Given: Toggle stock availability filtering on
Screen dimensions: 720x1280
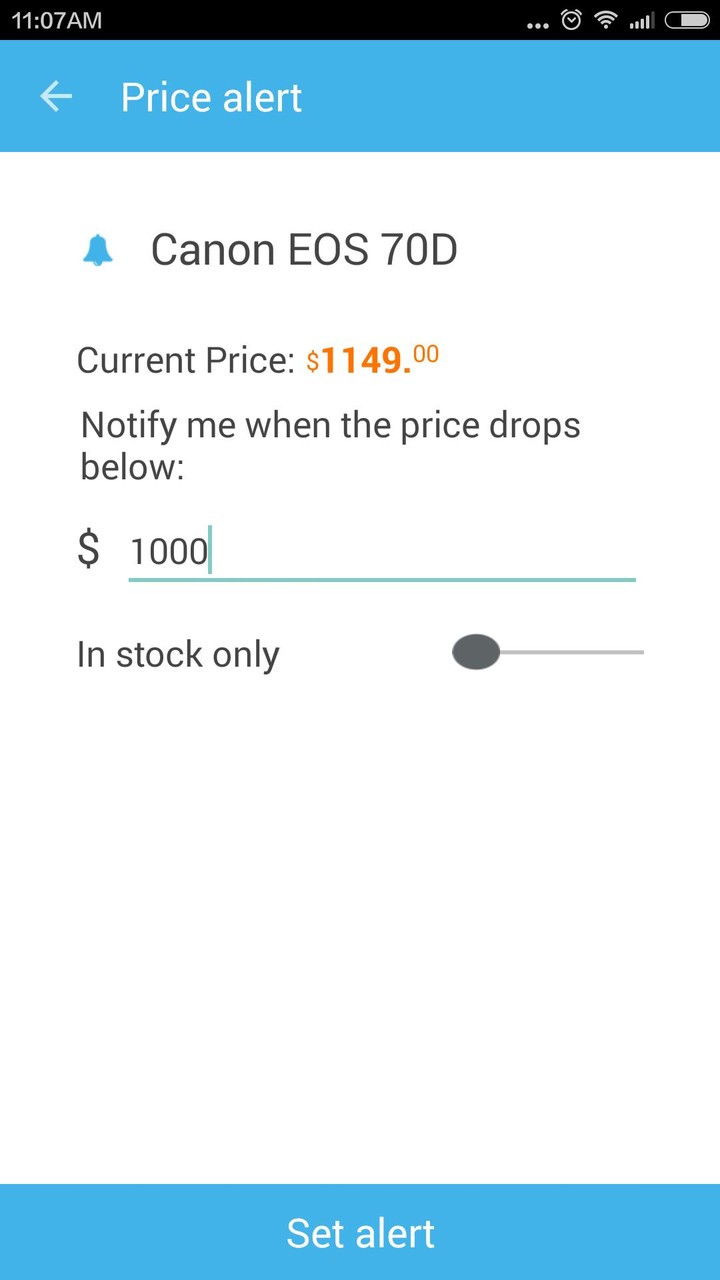Looking at the screenshot, I should 475,652.
